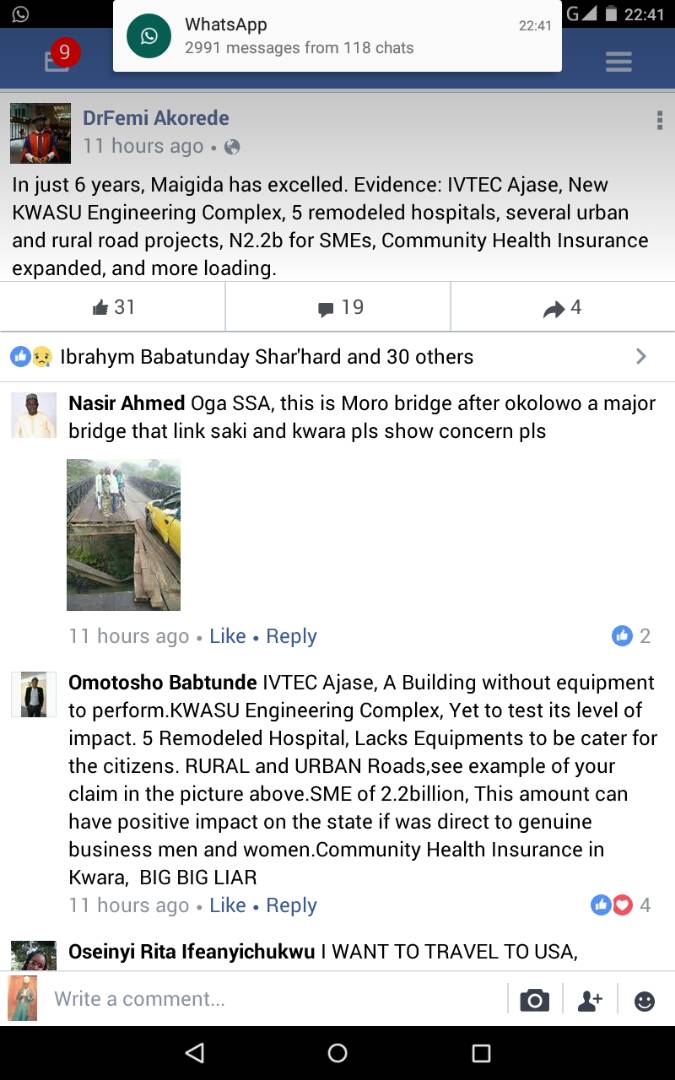The height and width of the screenshot is (1080, 675).
Task: Go back using the system back button
Action: coord(195,1053)
